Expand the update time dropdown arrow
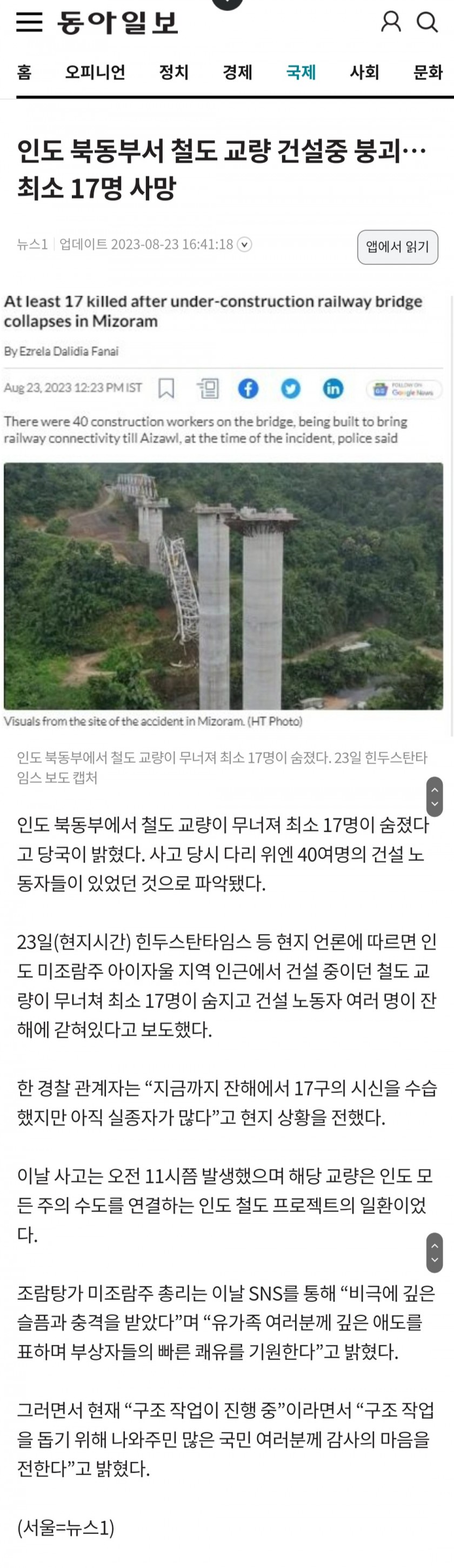Image resolution: width=454 pixels, height=1568 pixels. 244,245
